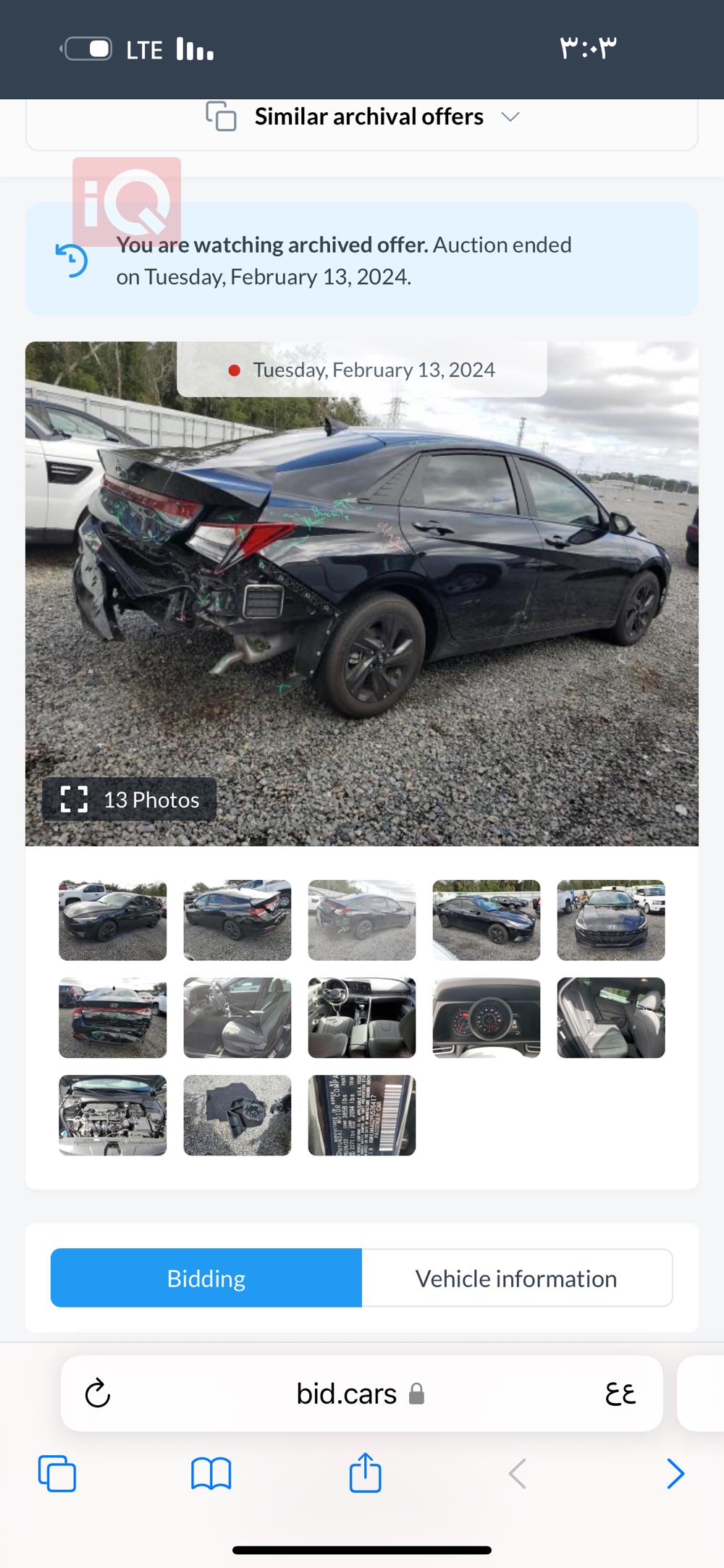
Task: View the dashboard interior photo thumbnail
Action: [x=362, y=1018]
